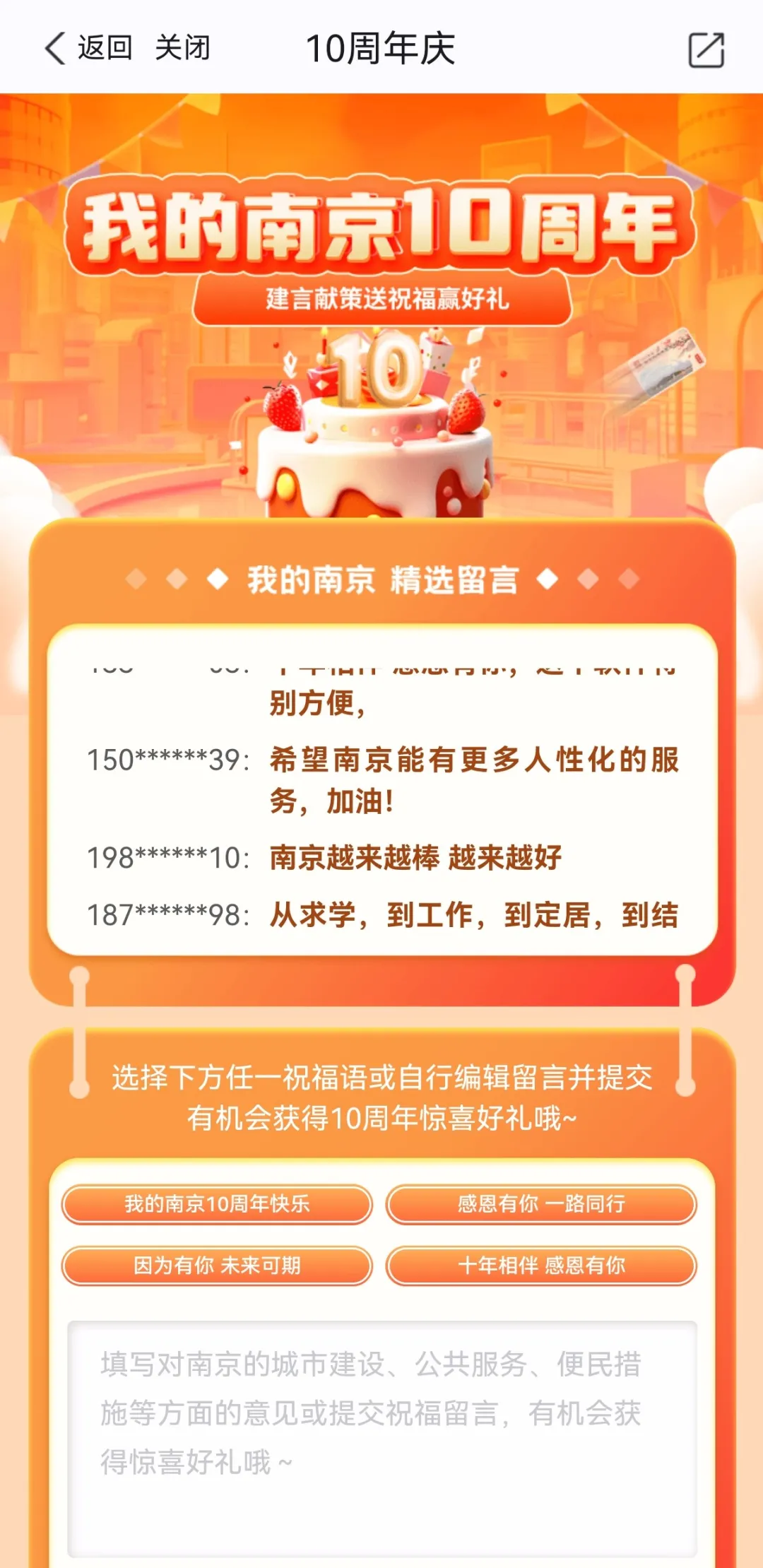Focus the message text box for 留言
Image resolution: width=763 pixels, height=1568 pixels.
pos(381,1434)
